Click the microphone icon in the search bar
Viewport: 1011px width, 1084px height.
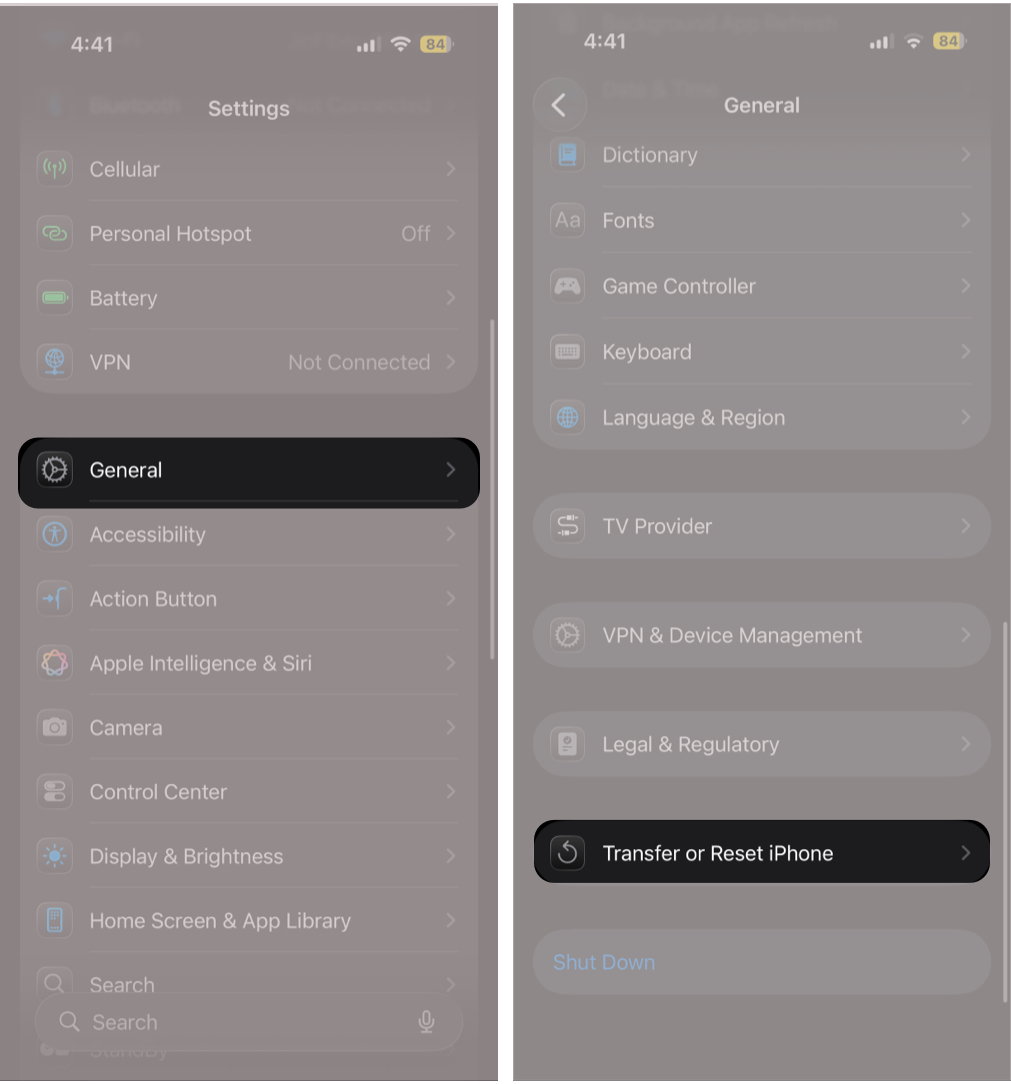tap(427, 1022)
